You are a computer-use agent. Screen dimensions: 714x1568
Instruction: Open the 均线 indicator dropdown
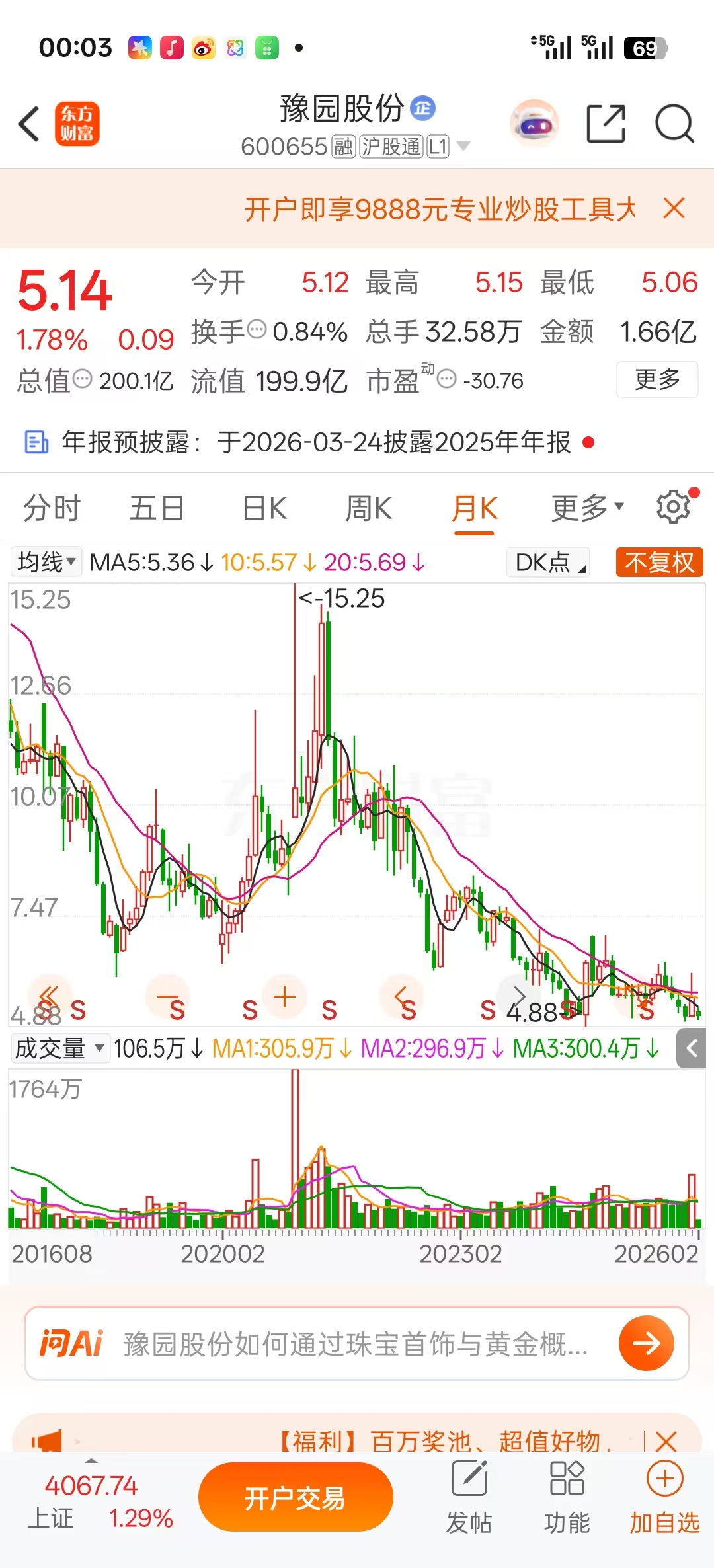46,563
